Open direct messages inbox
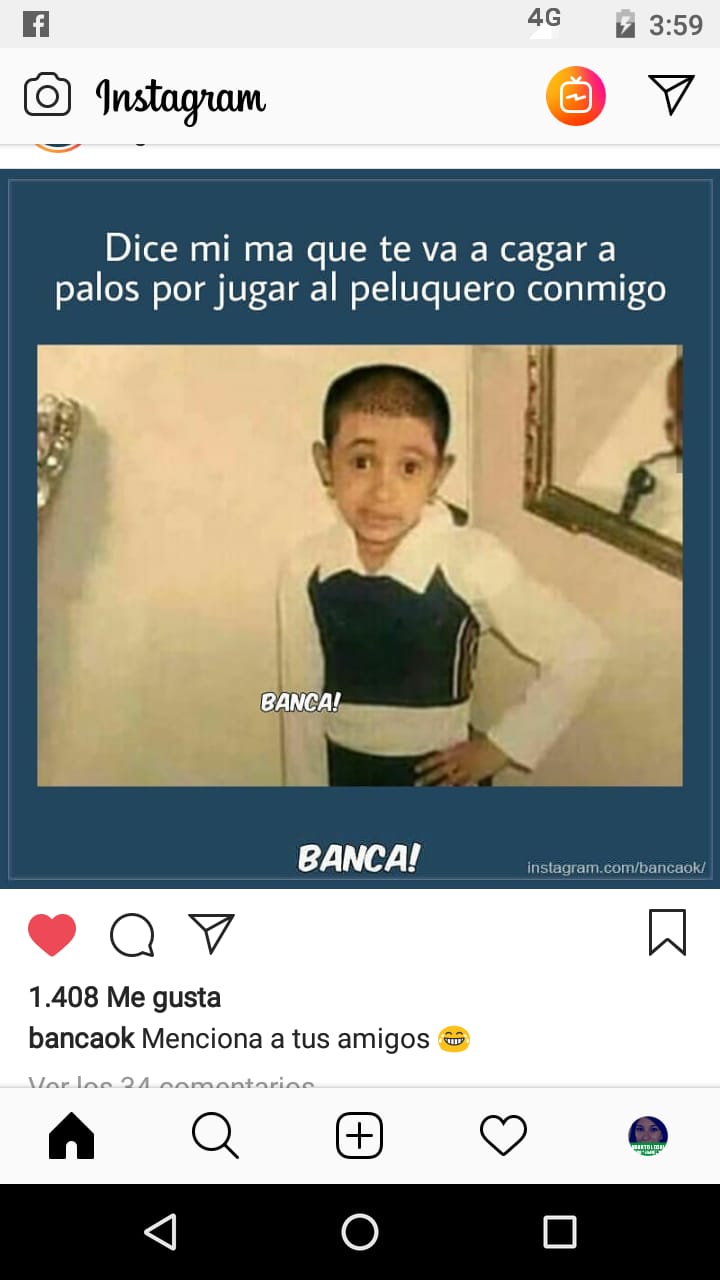Viewport: 720px width, 1280px height. pyautogui.click(x=671, y=95)
